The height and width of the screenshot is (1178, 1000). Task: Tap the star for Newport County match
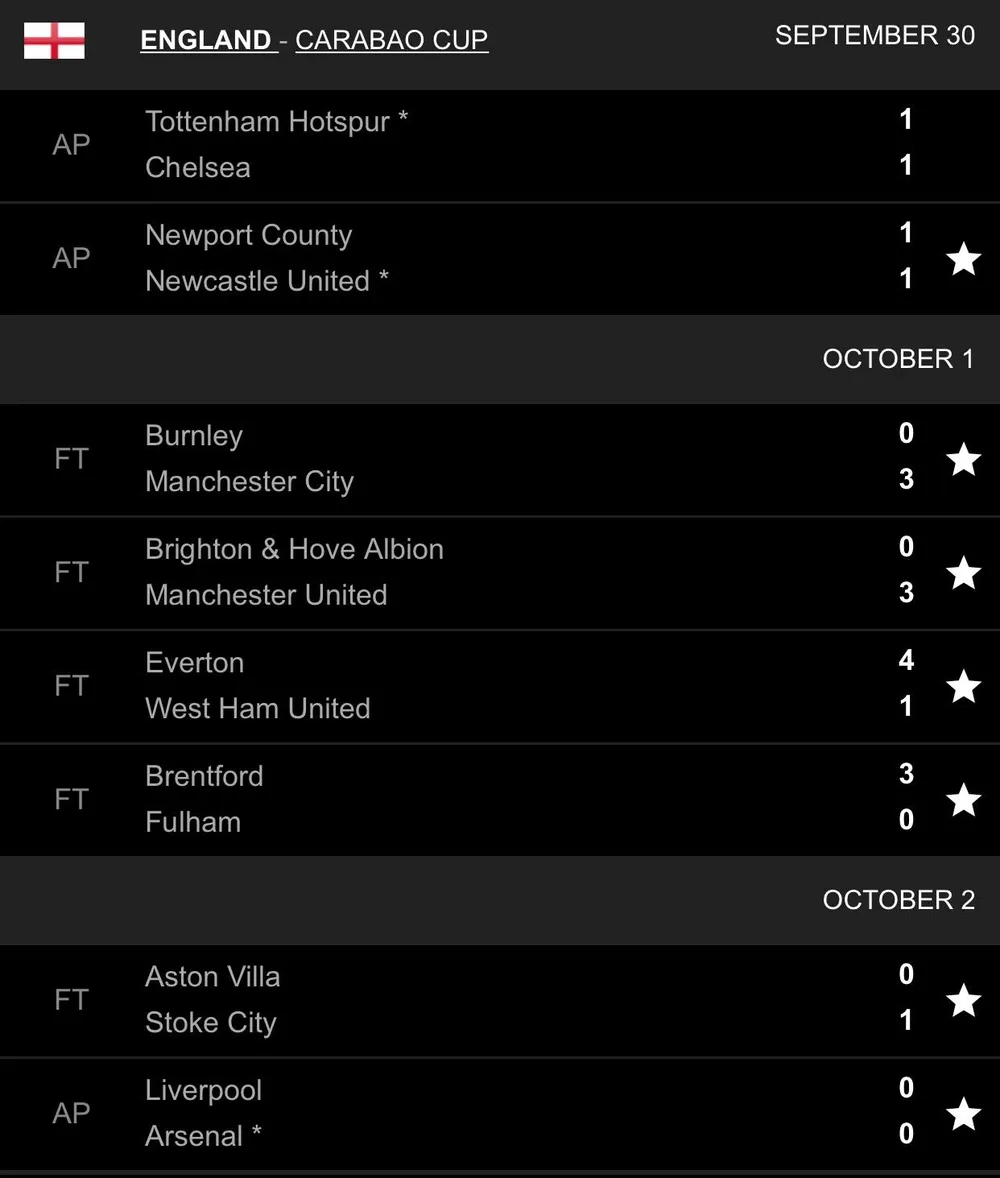point(963,259)
